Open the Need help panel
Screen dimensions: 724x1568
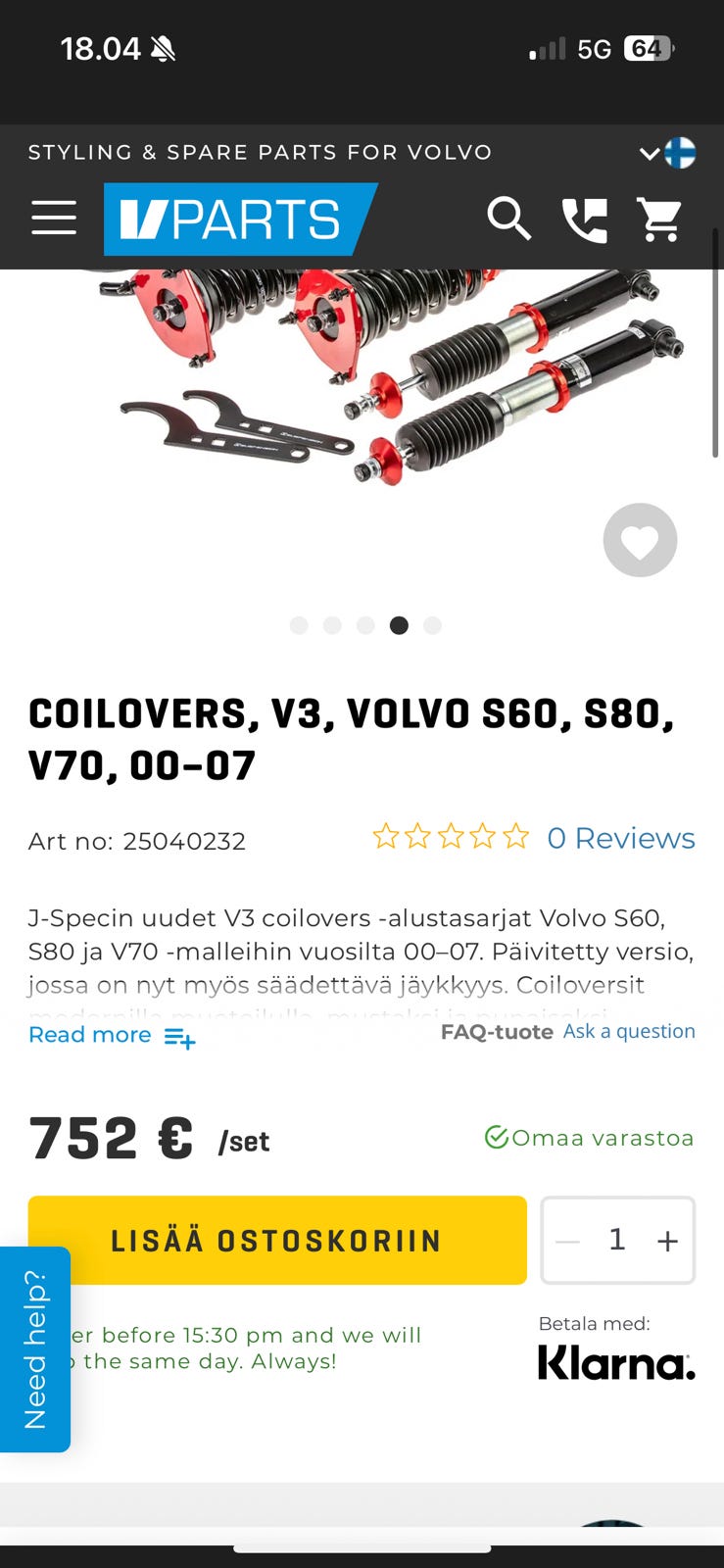(x=35, y=1347)
